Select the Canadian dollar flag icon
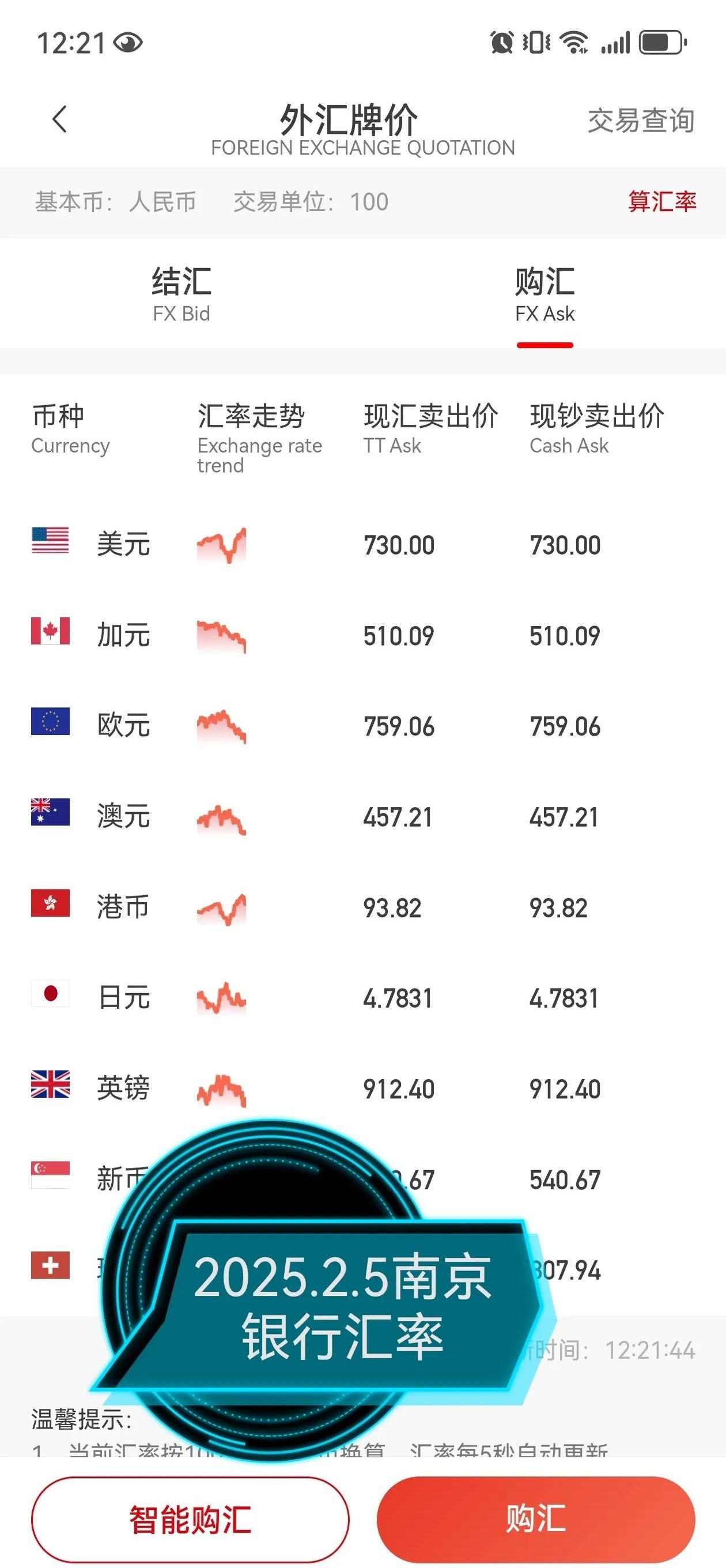The image size is (726, 1568). pos(51,634)
